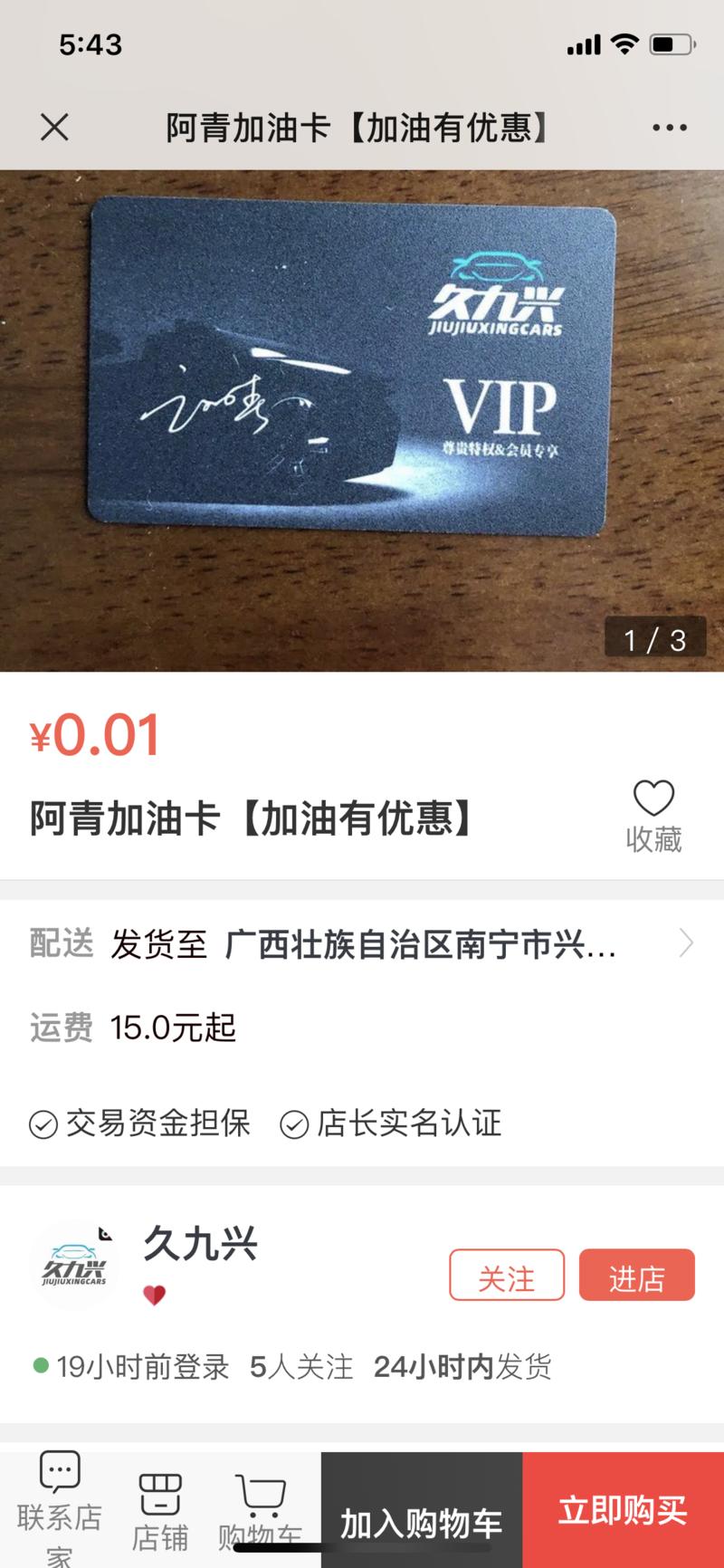Tap the 店长实名认证 verification checkmark
Image resolution: width=724 pixels, height=1568 pixels.
(294, 1125)
